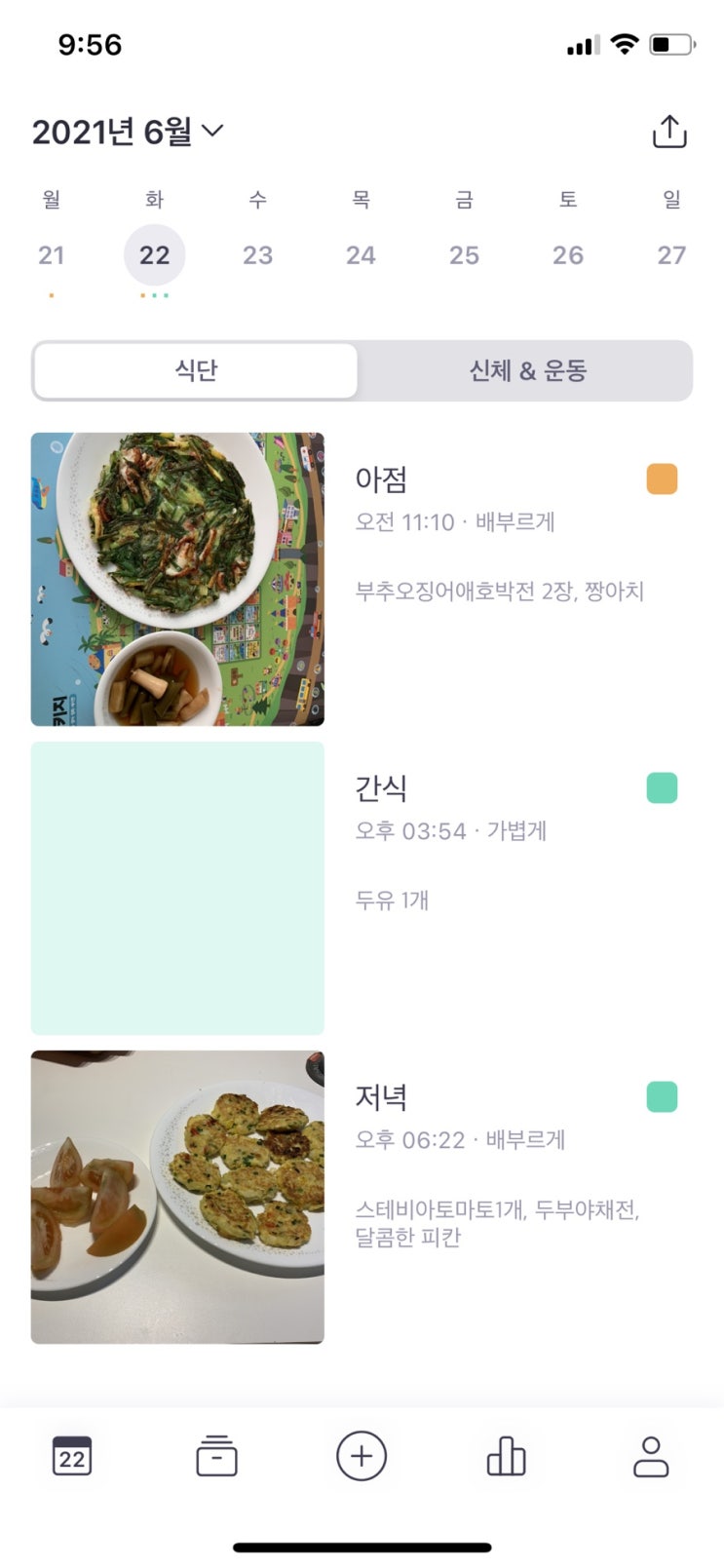
Task: Open the calendar tab in bottom bar
Action: (x=72, y=1457)
